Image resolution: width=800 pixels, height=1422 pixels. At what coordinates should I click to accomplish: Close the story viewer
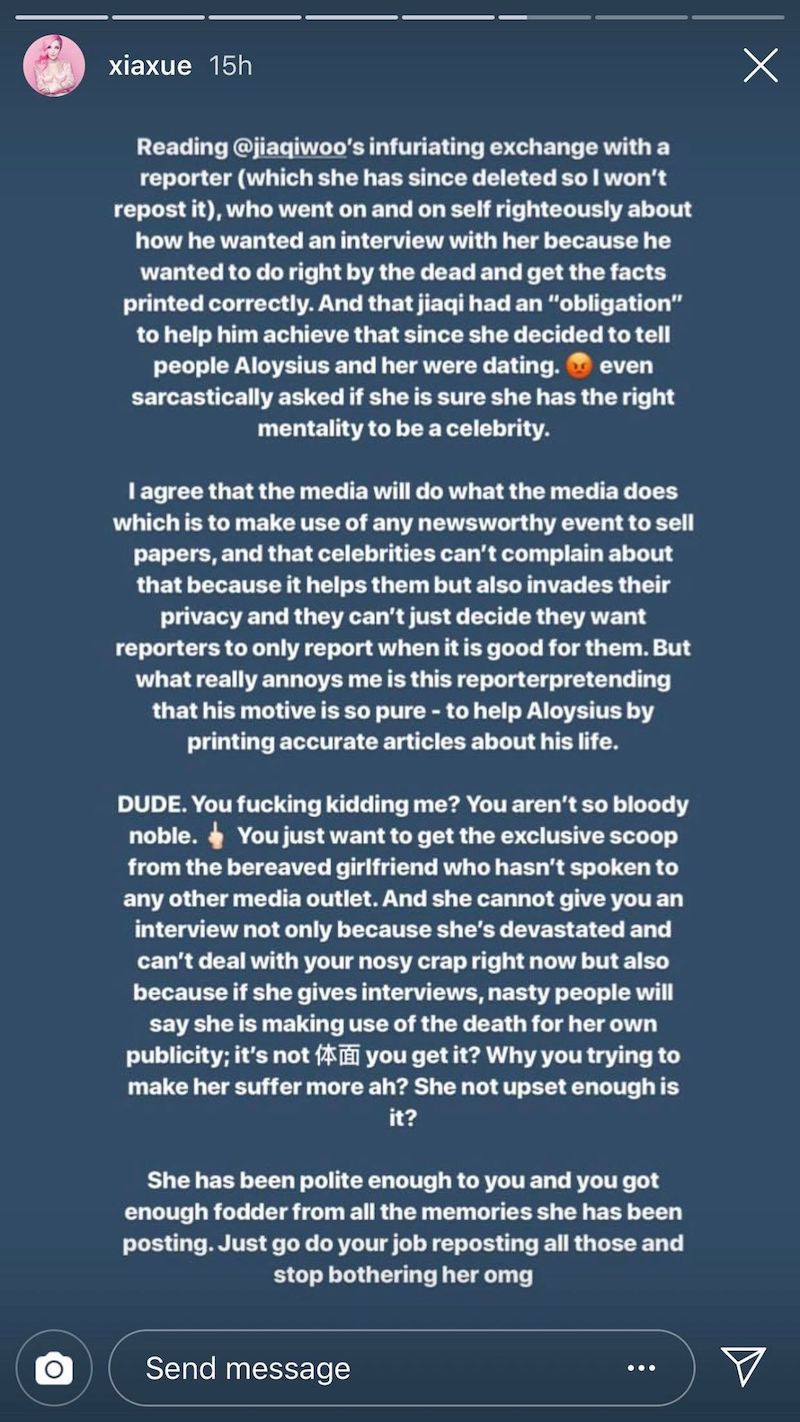(x=760, y=66)
